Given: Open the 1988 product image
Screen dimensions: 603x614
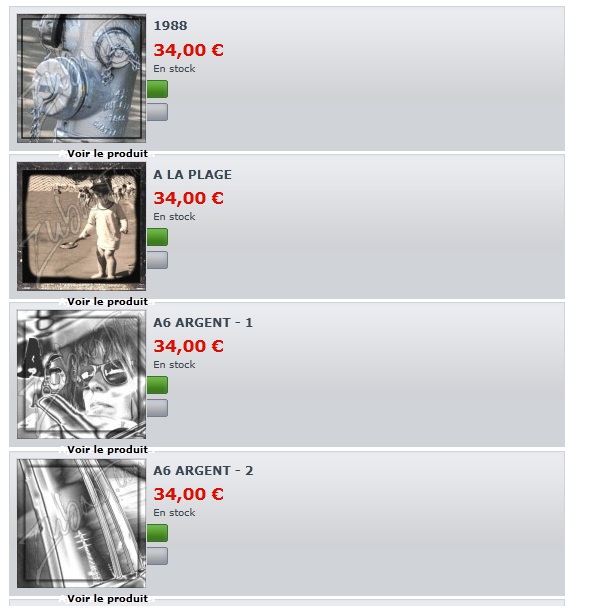Looking at the screenshot, I should pyautogui.click(x=82, y=78).
